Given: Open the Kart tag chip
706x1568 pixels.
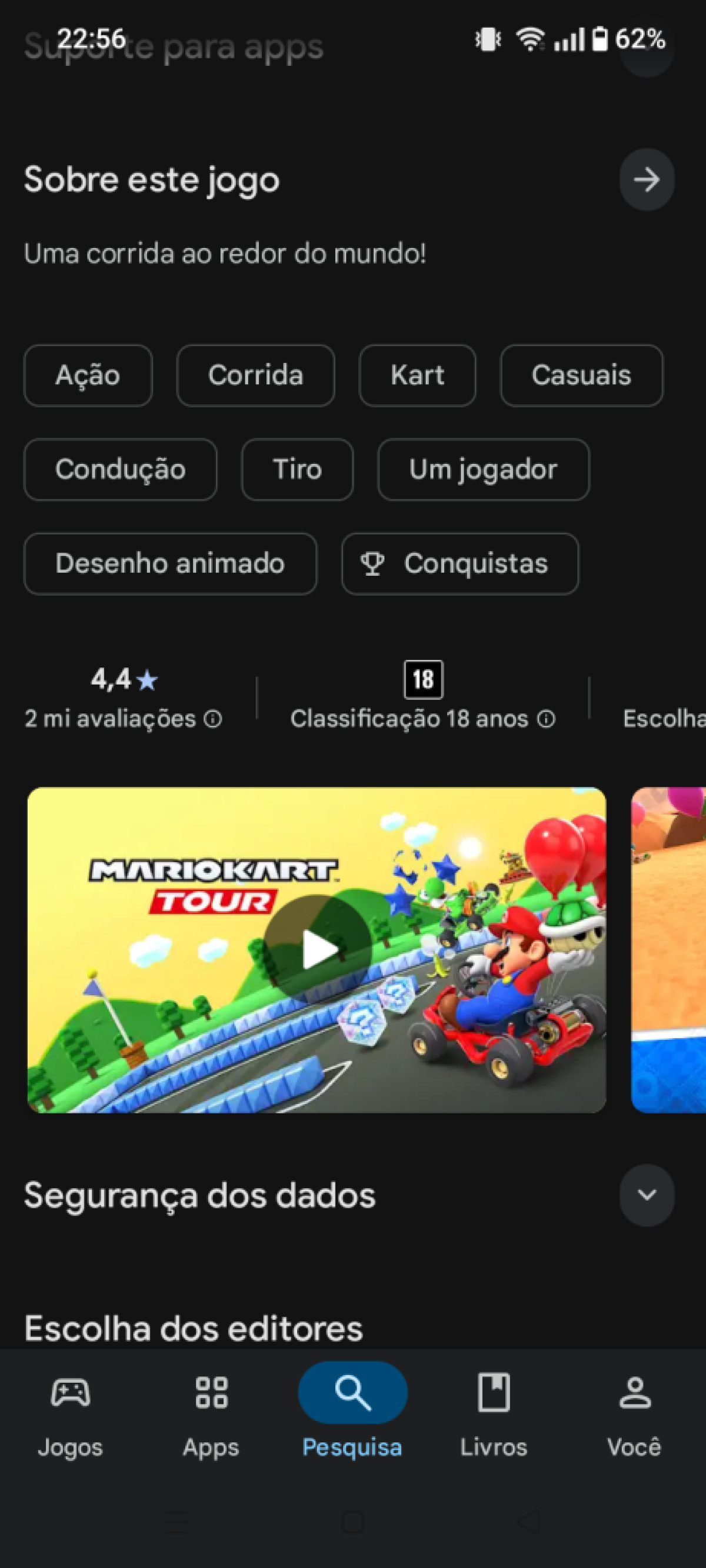Looking at the screenshot, I should point(417,375).
